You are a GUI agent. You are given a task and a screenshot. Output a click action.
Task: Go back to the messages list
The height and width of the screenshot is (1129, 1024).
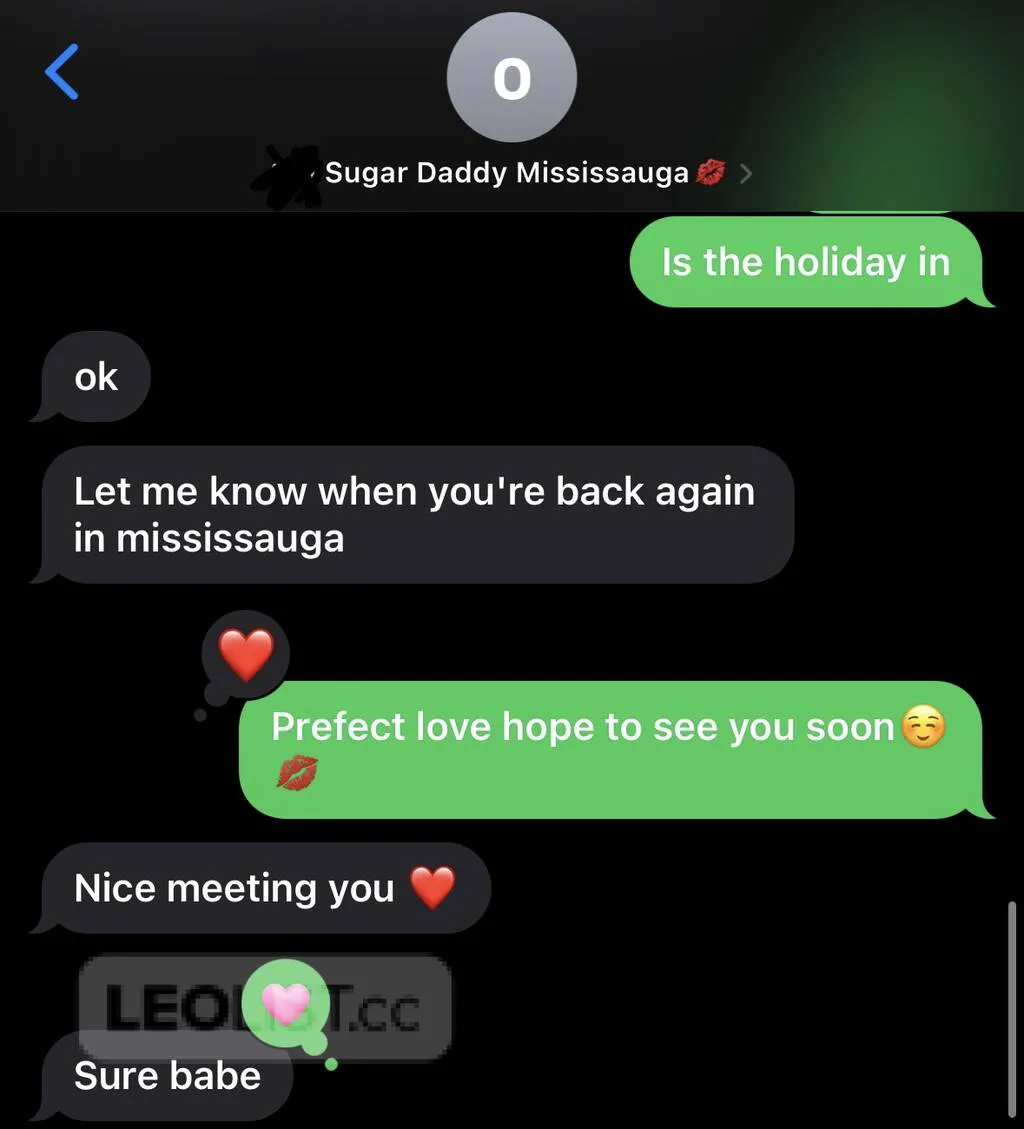[x=62, y=74]
